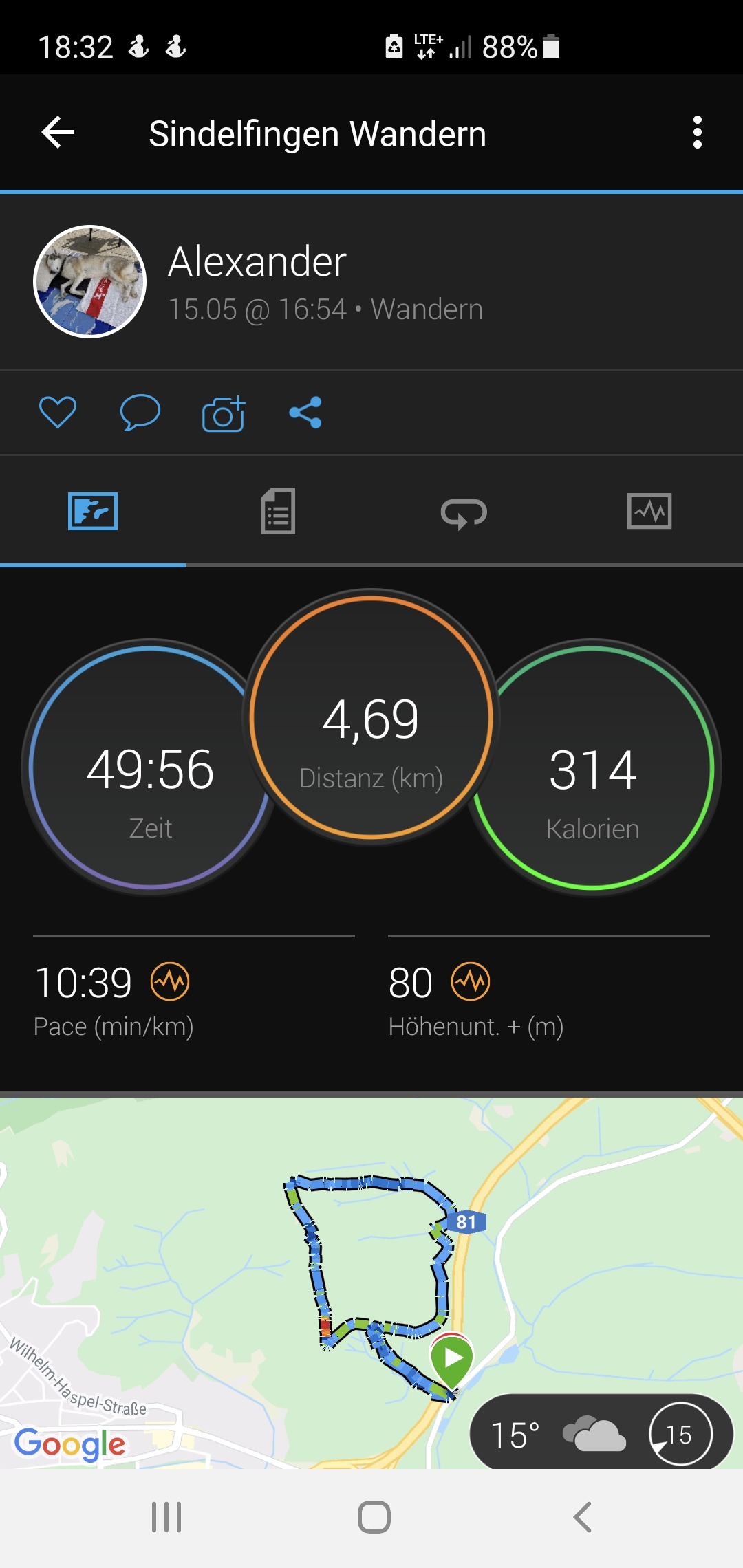Open recent apps from navigation bar
The width and height of the screenshot is (743, 1568).
tap(166, 1517)
